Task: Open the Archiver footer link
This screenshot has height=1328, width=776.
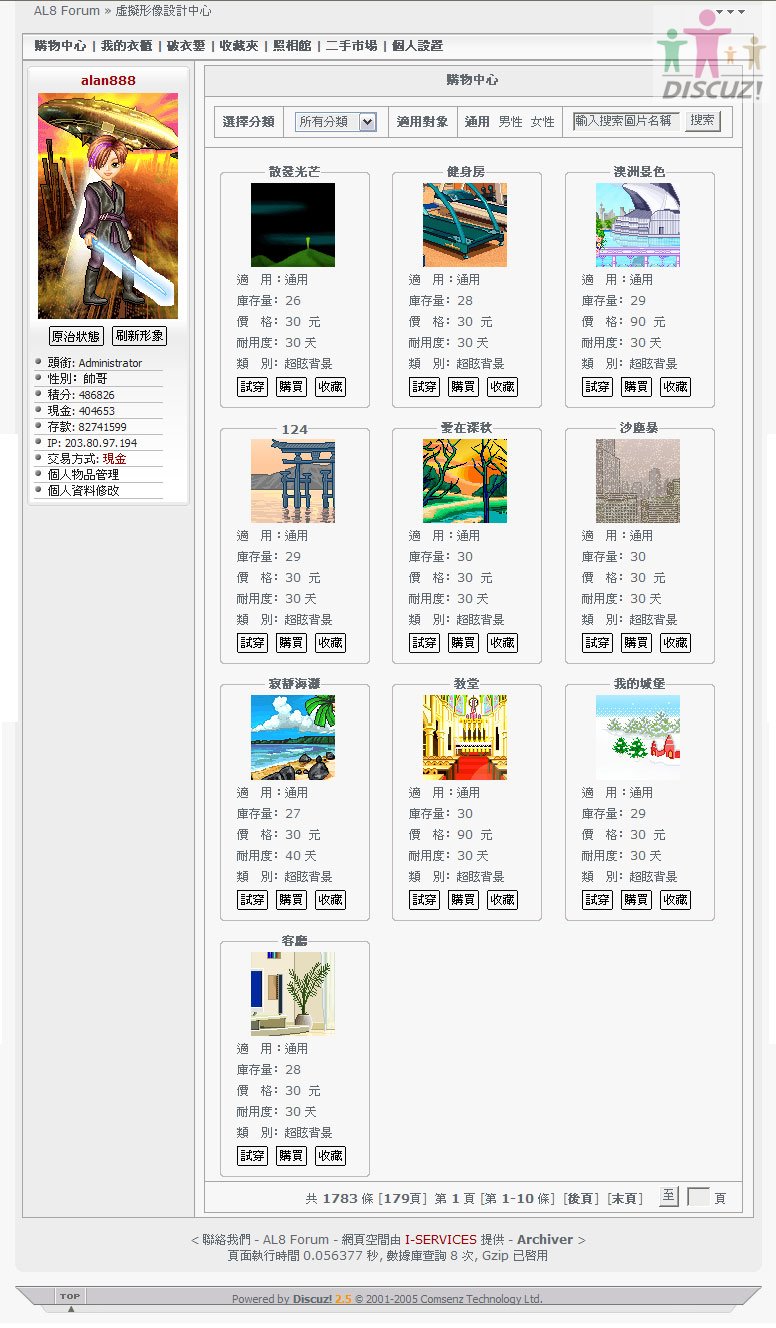Action: (x=545, y=1239)
